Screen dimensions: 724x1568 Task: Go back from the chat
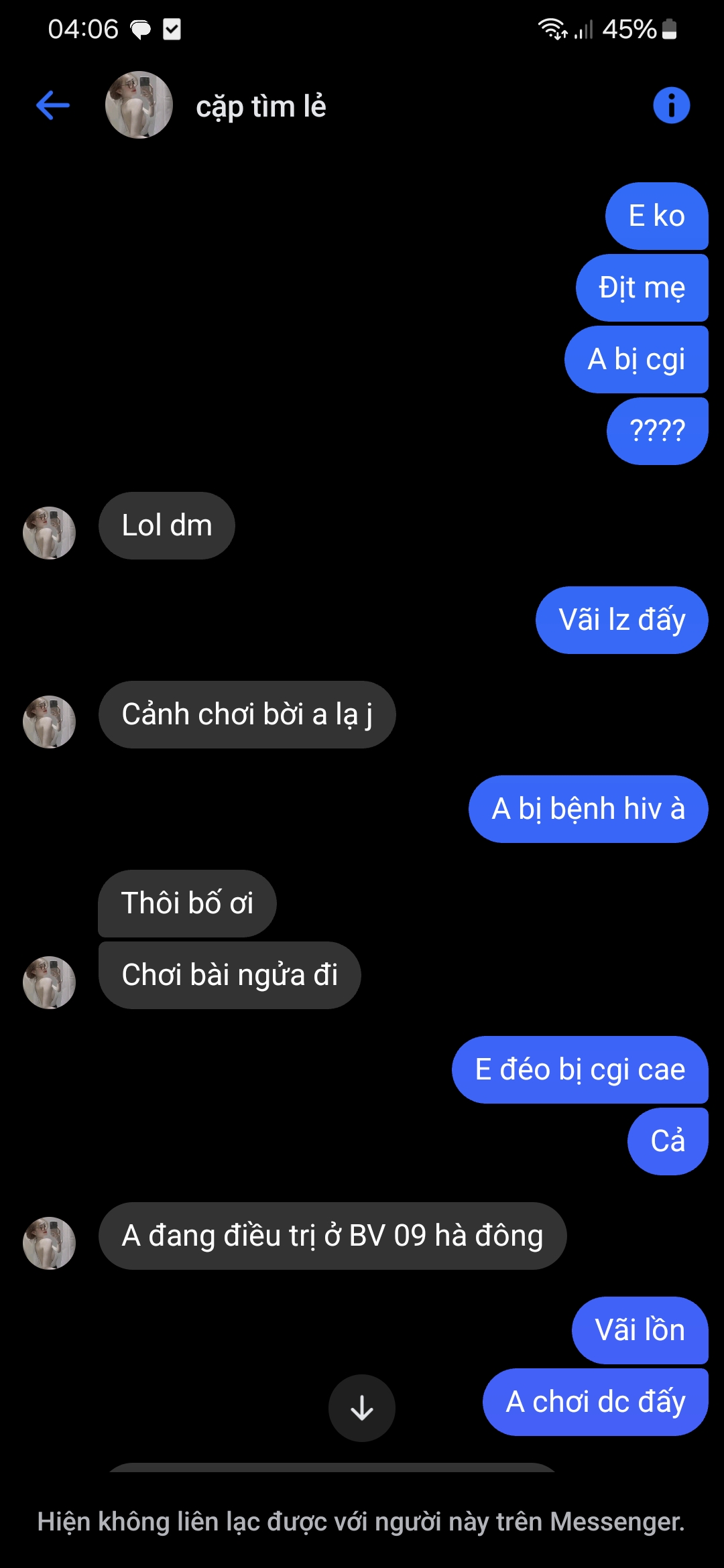[53, 106]
